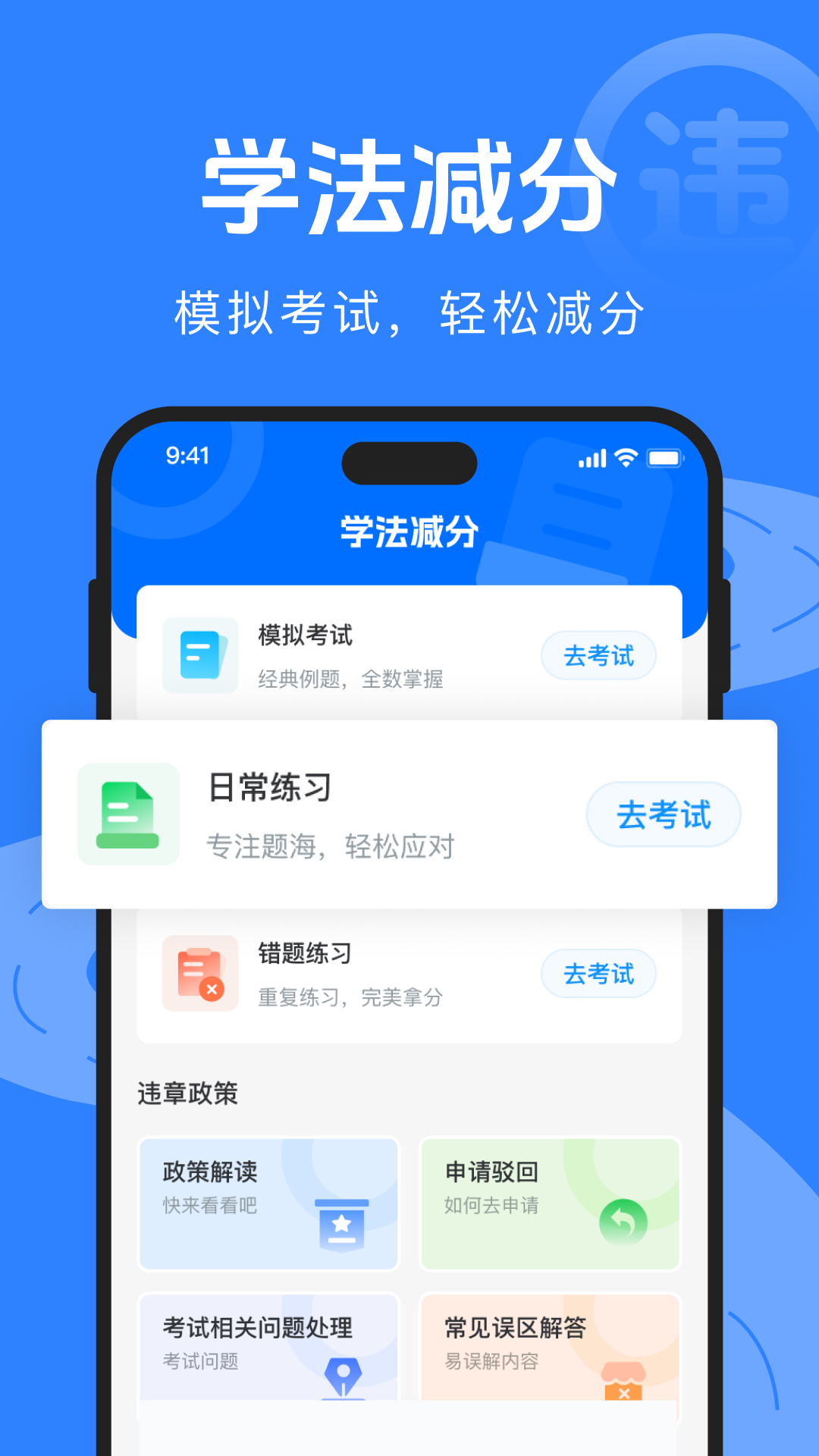Start 日常练习 with the 去考试 button
This screenshot has width=819, height=1456.
click(x=662, y=813)
